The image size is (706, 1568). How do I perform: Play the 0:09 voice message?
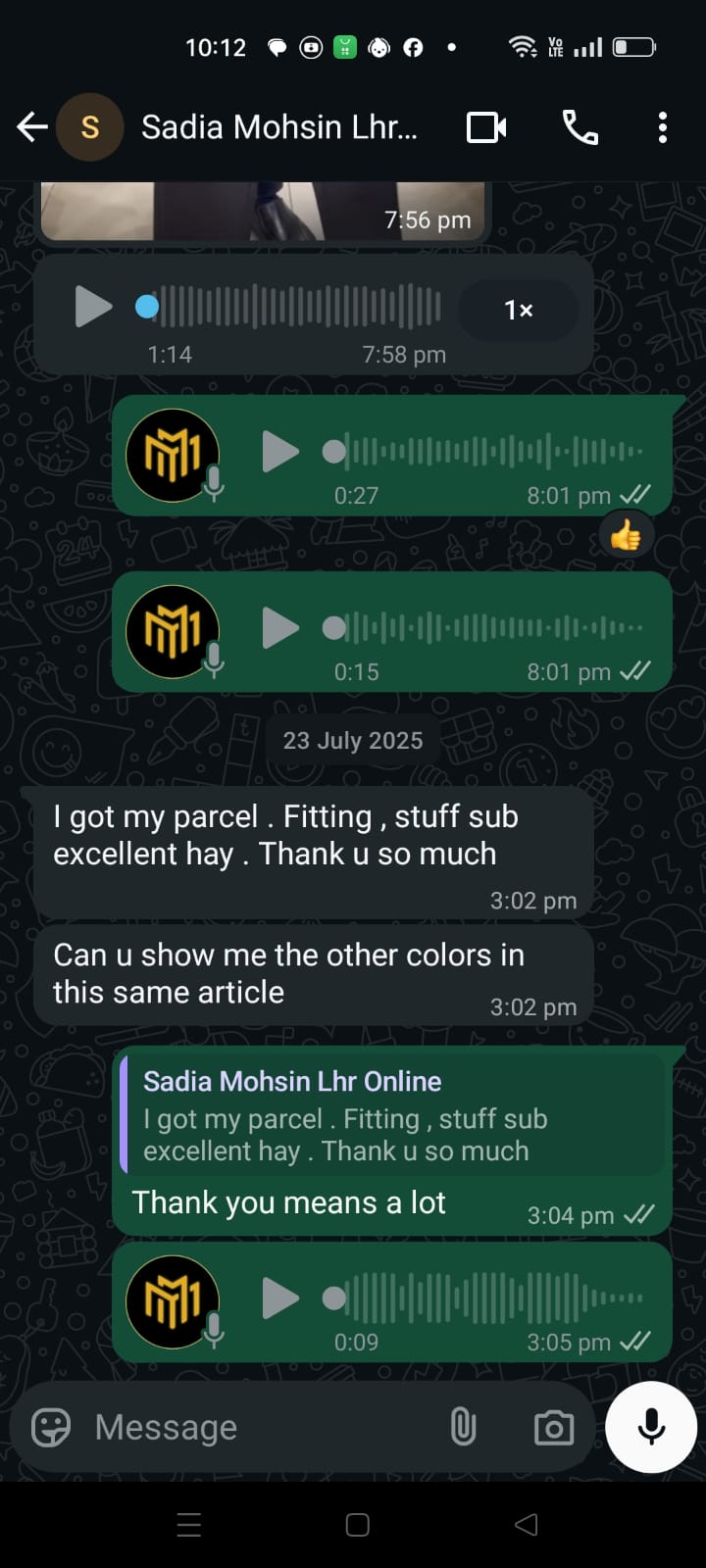[x=280, y=1298]
